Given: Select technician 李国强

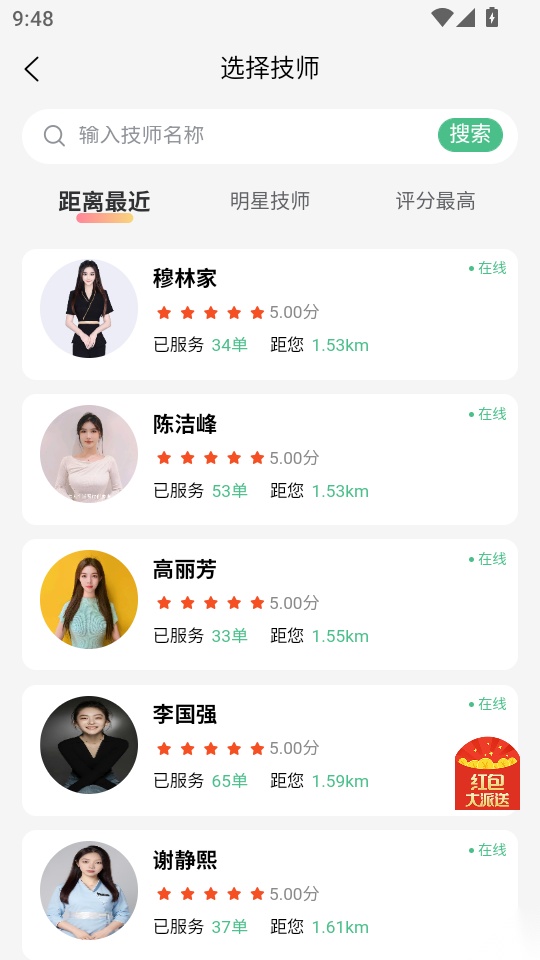Looking at the screenshot, I should click(x=270, y=750).
